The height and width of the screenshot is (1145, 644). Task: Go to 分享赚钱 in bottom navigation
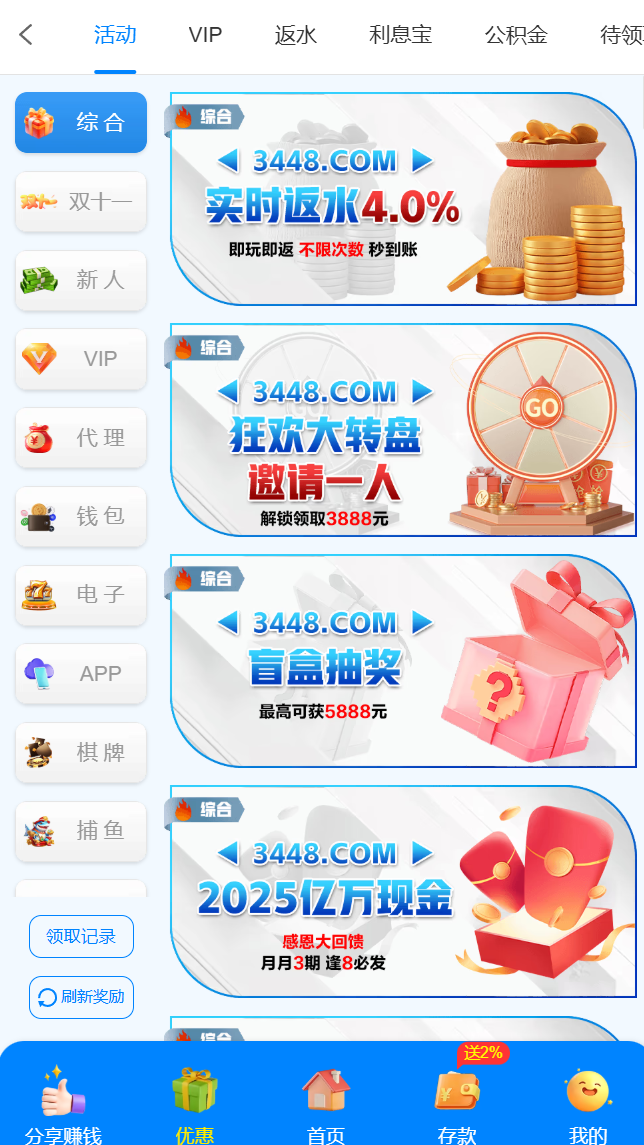click(x=63, y=1105)
